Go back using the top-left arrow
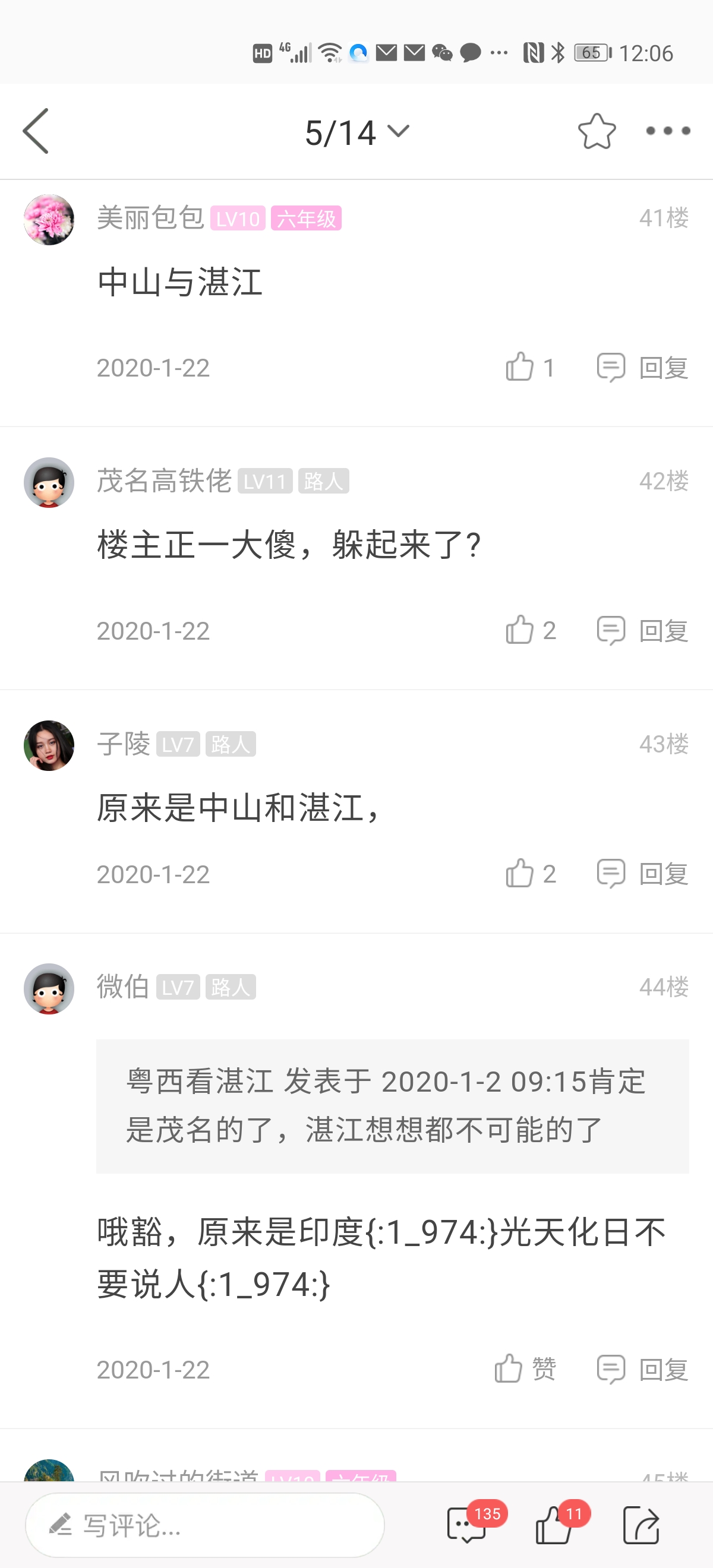Viewport: 713px width, 1568px height. (x=36, y=131)
